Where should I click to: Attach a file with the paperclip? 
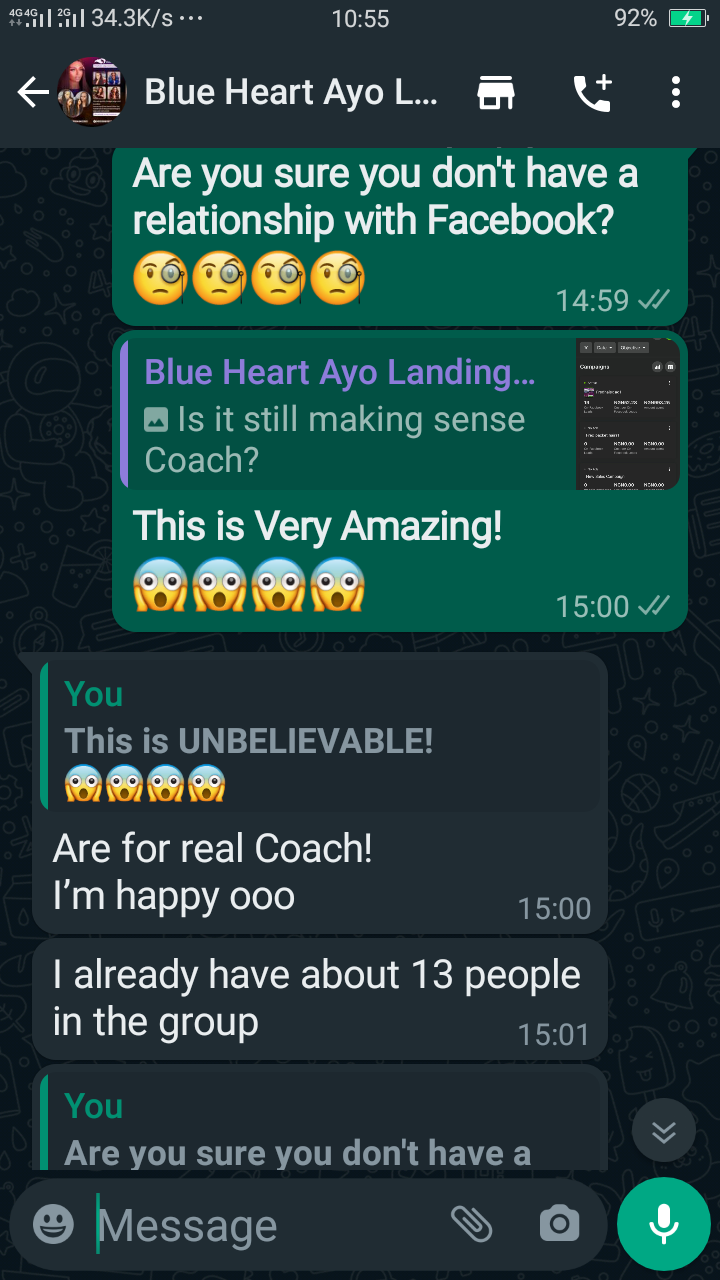pos(471,1224)
